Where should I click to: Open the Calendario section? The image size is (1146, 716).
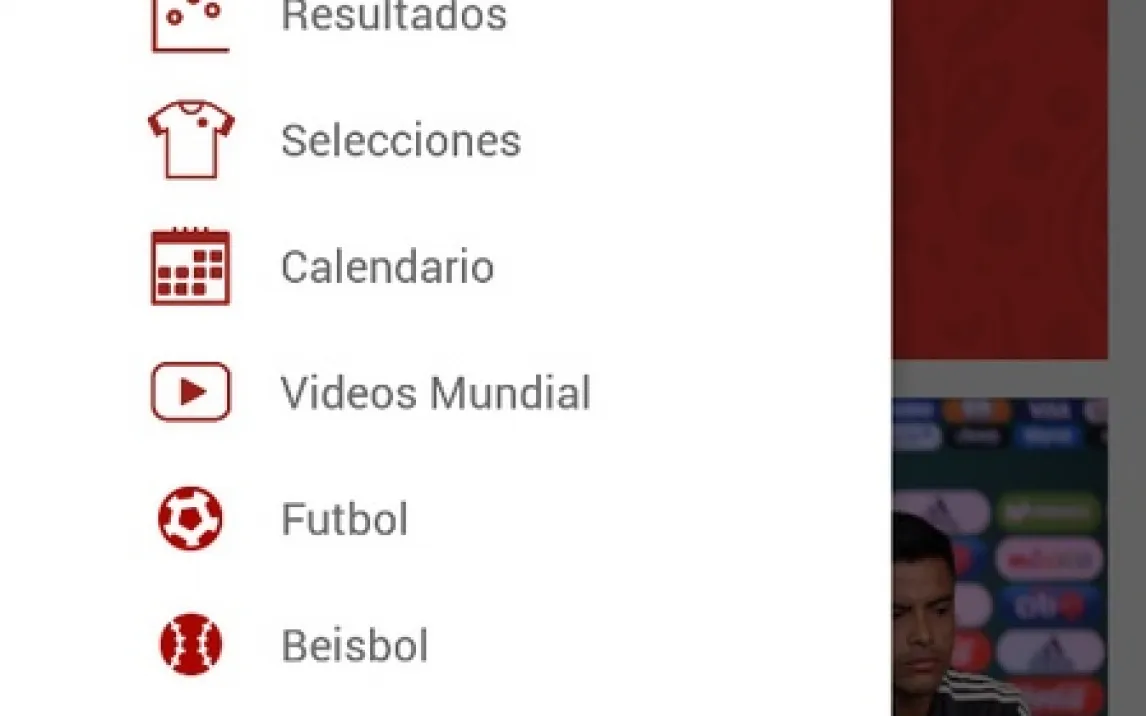pos(446,267)
